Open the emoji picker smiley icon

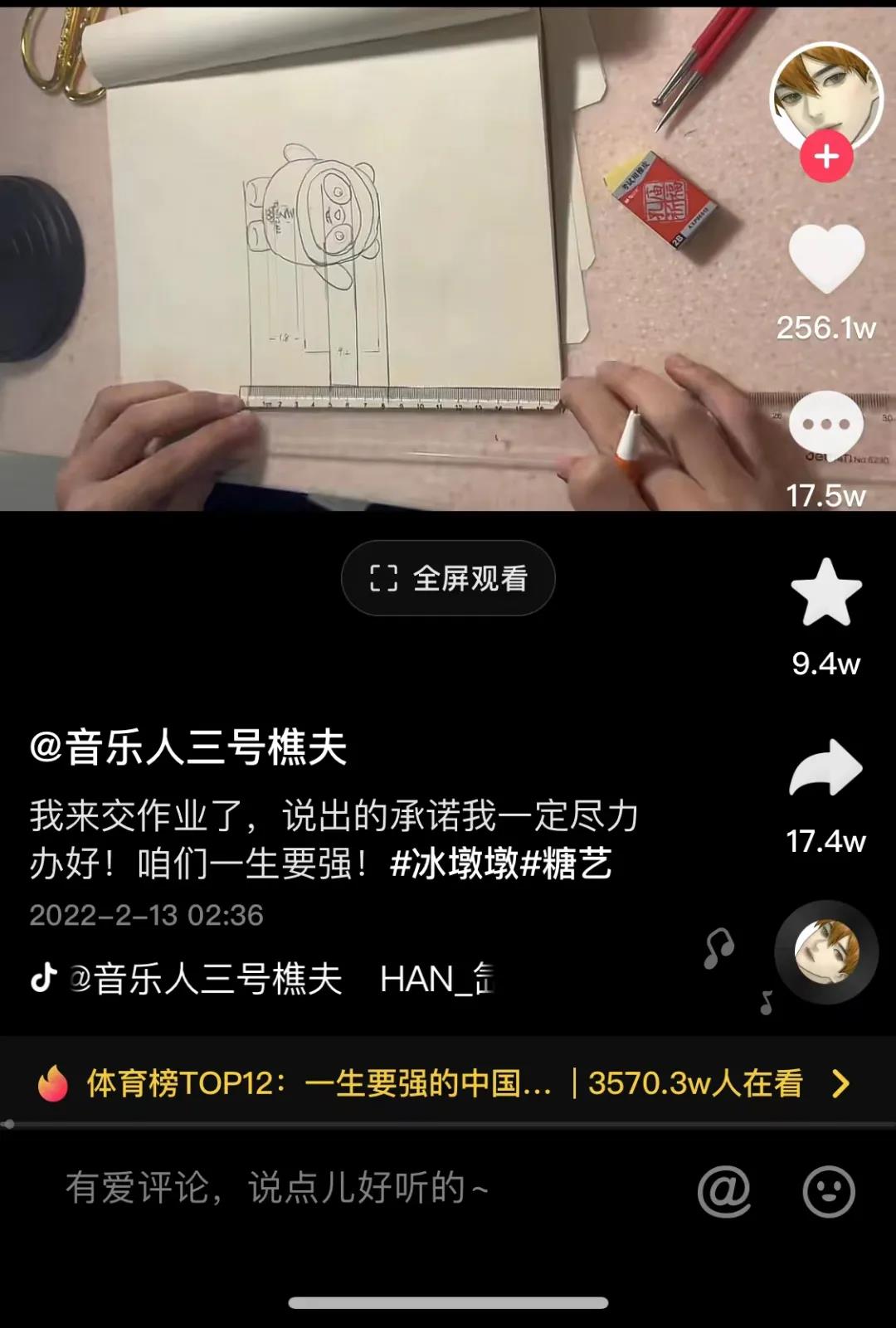tap(829, 1191)
